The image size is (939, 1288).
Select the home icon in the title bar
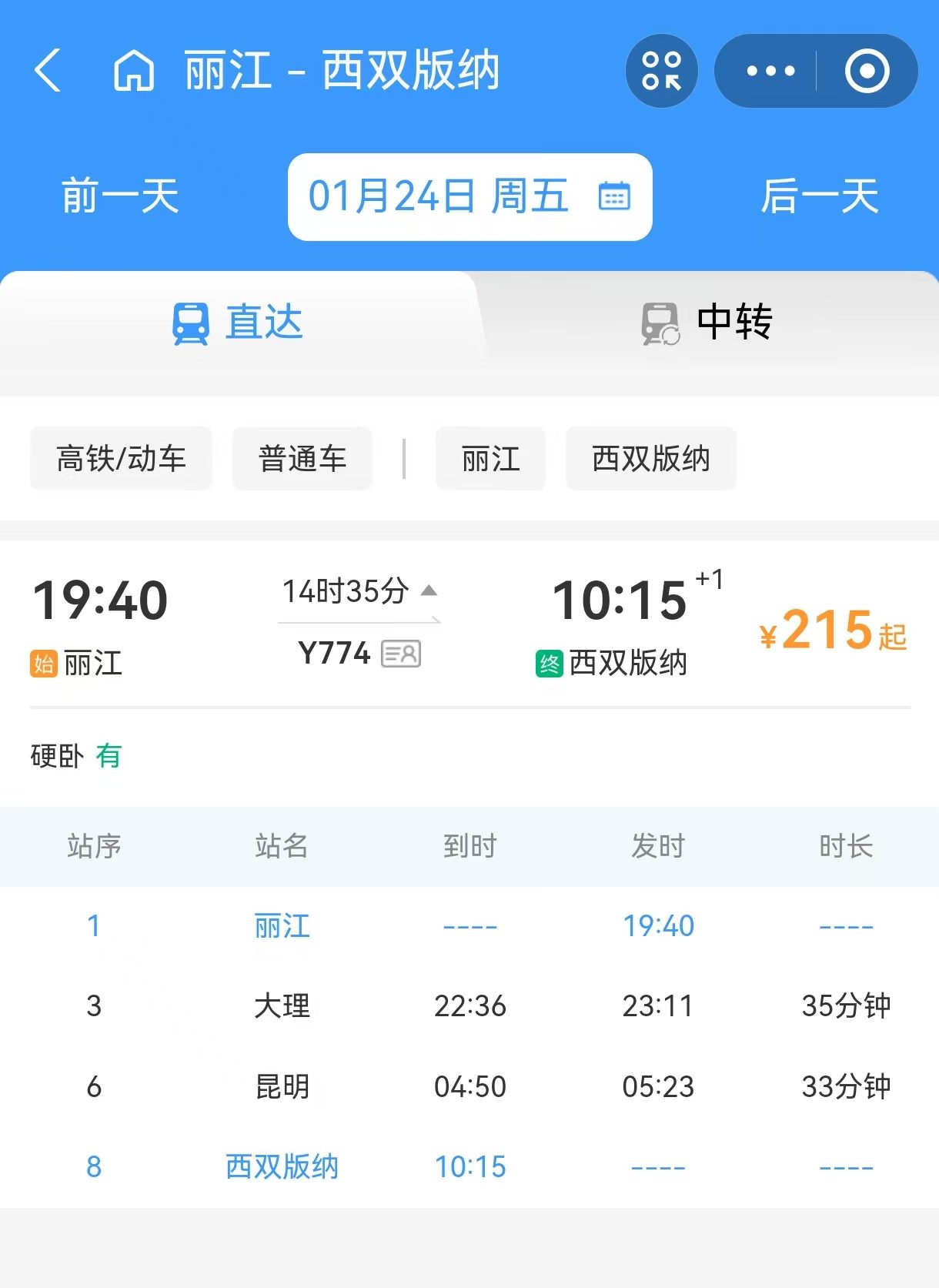click(132, 71)
